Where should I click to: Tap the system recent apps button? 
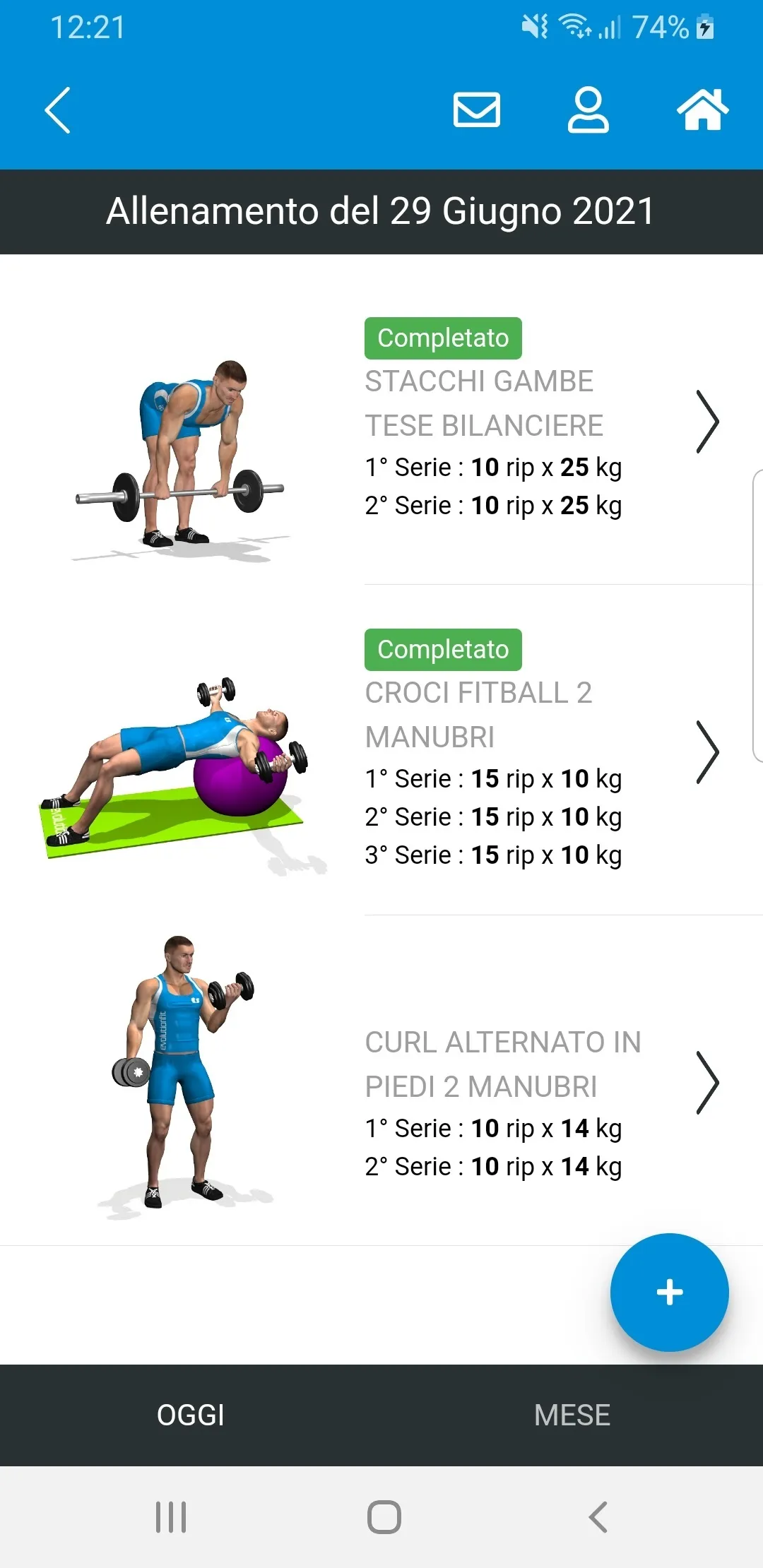pos(171,1517)
